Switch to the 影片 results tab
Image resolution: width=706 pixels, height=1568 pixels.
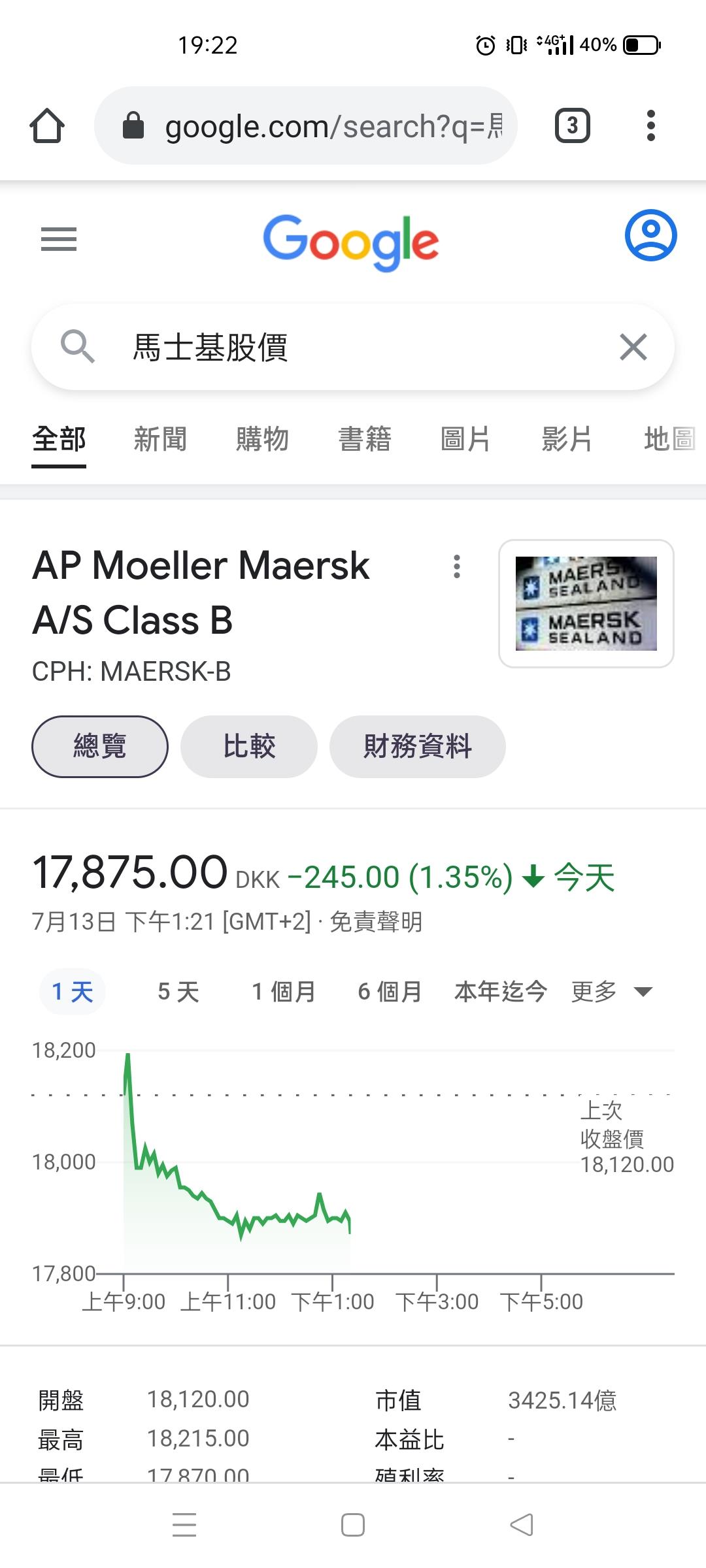(567, 439)
